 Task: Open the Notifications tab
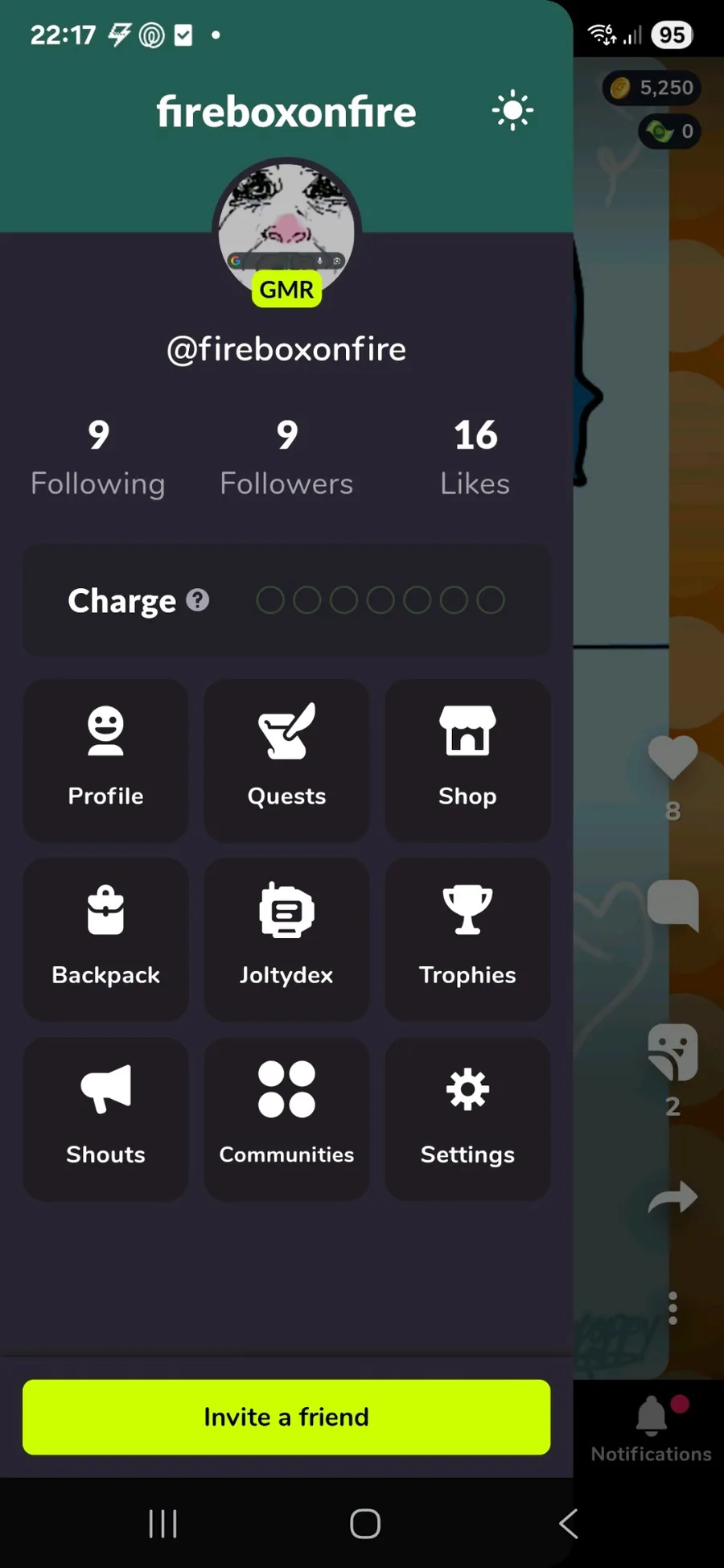tap(651, 1430)
